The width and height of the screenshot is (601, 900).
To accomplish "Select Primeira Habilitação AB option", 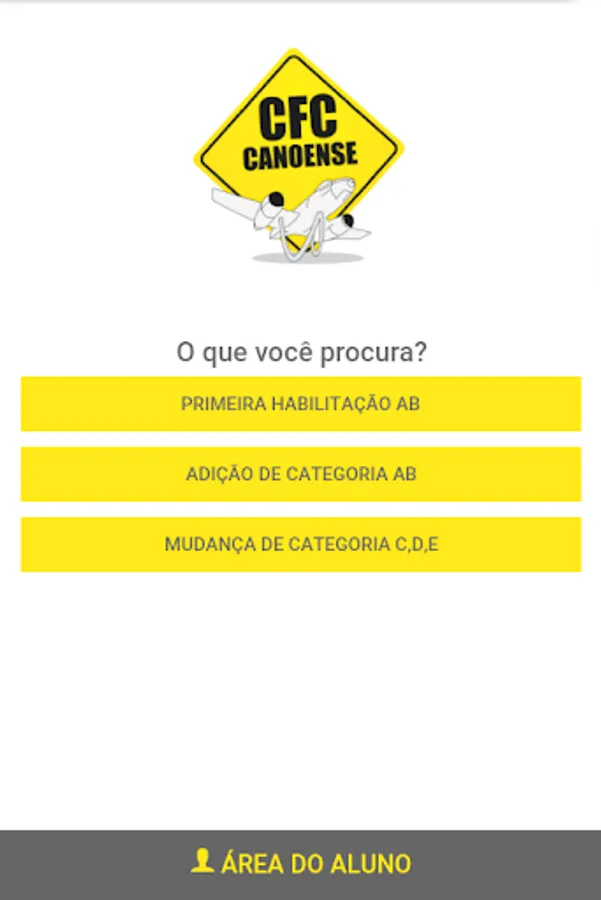I will 300,404.
